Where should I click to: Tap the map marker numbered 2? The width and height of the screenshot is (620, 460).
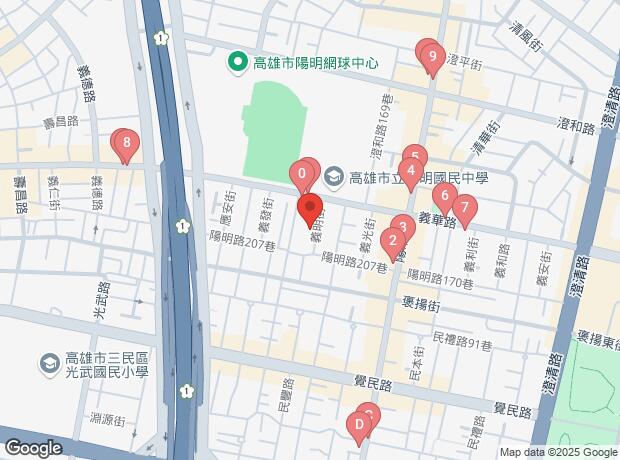(x=393, y=241)
